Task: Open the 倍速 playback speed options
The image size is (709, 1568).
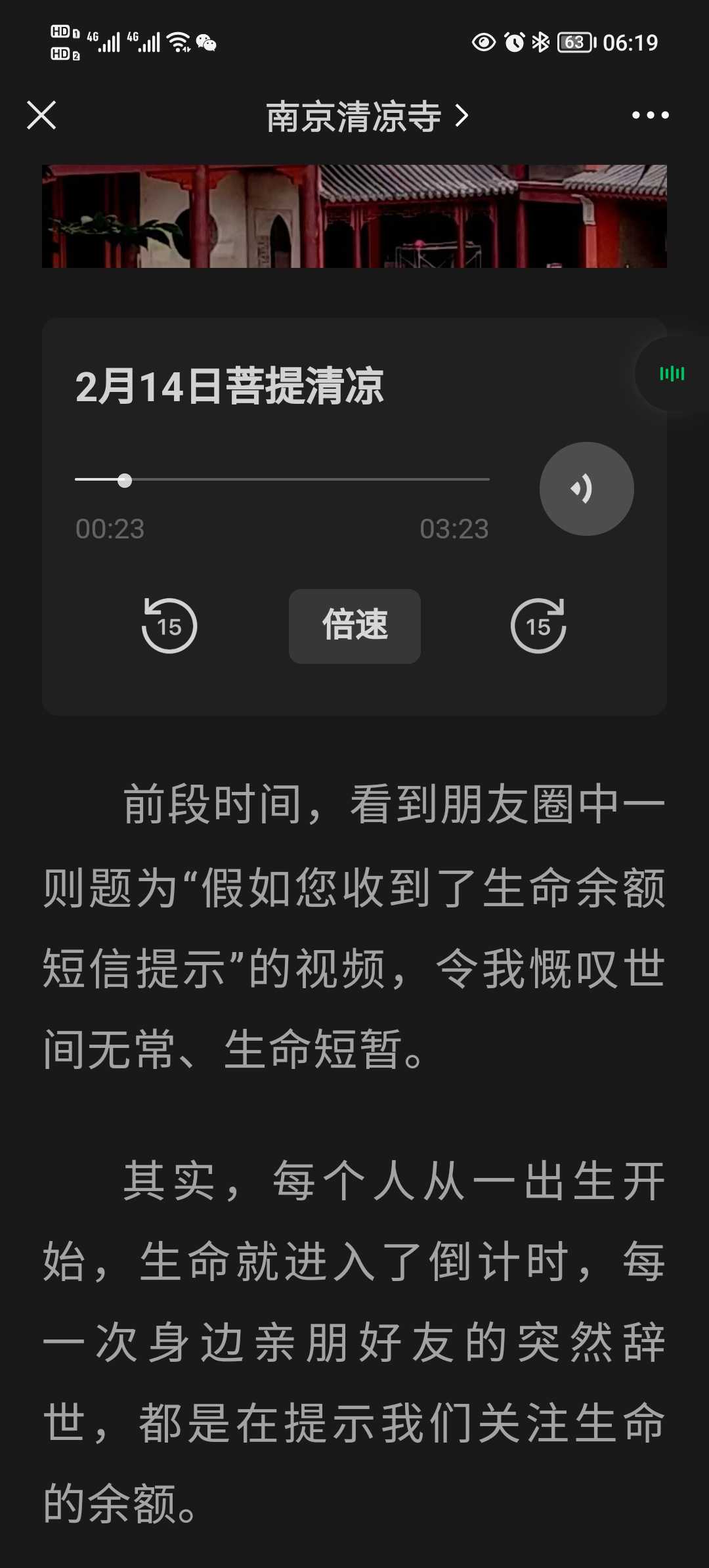Action: (x=354, y=626)
